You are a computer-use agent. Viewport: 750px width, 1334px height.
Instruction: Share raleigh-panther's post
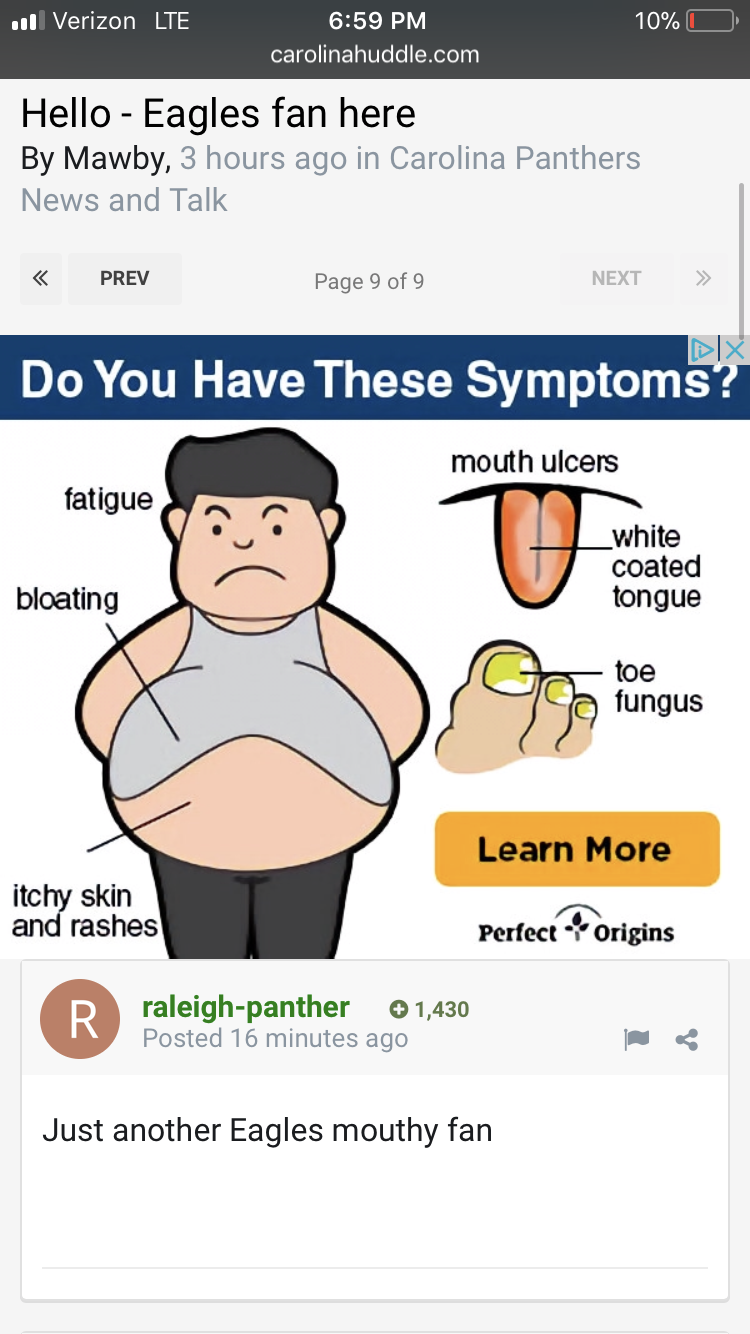(x=687, y=1040)
